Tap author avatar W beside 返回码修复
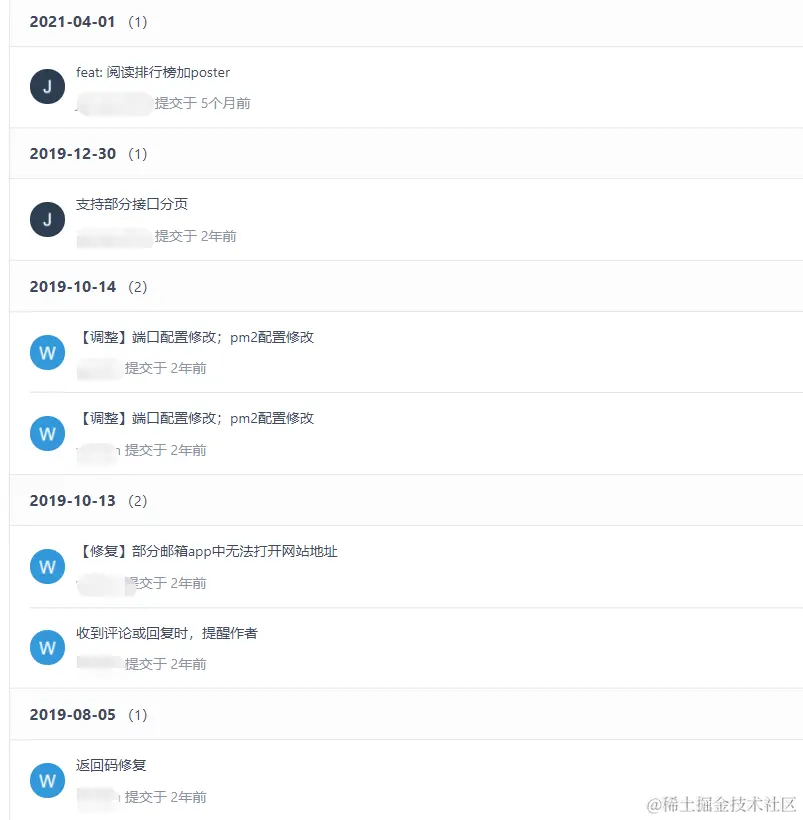803x820 pixels. point(47,781)
